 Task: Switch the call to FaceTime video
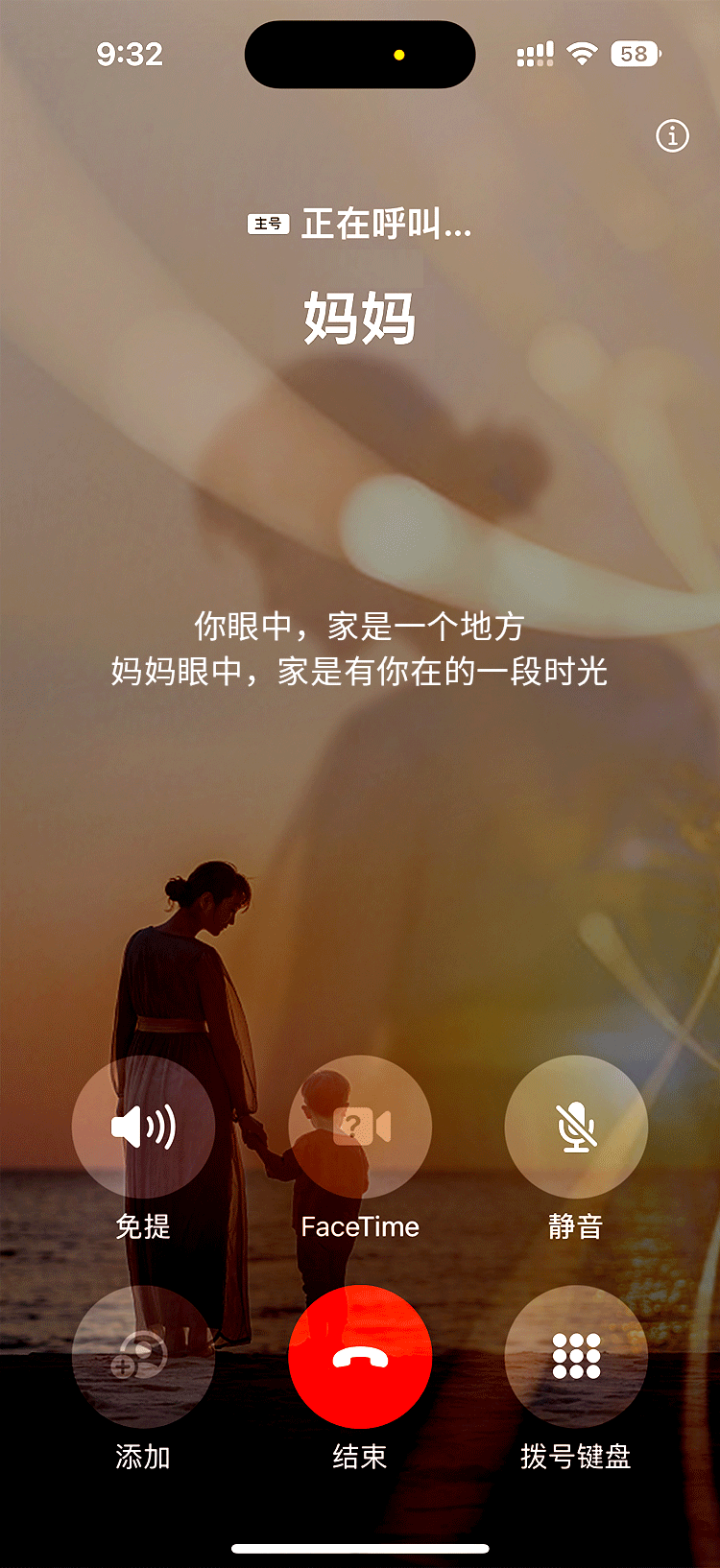click(x=360, y=1127)
